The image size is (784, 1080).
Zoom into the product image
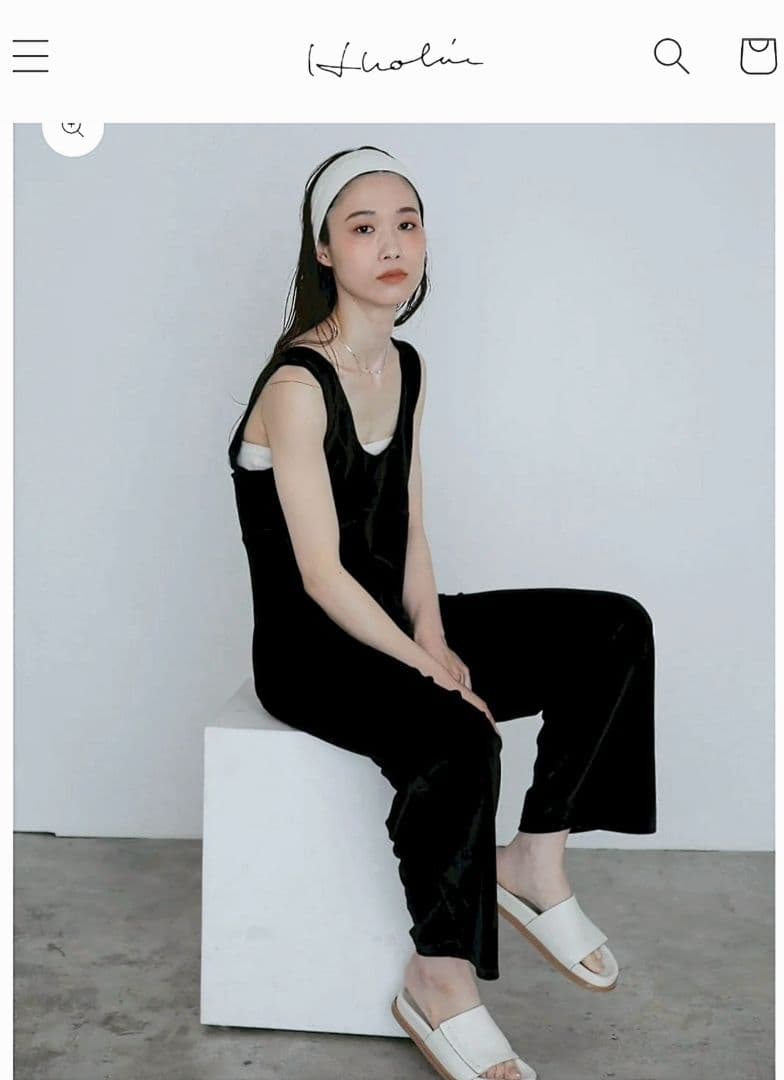point(73,130)
